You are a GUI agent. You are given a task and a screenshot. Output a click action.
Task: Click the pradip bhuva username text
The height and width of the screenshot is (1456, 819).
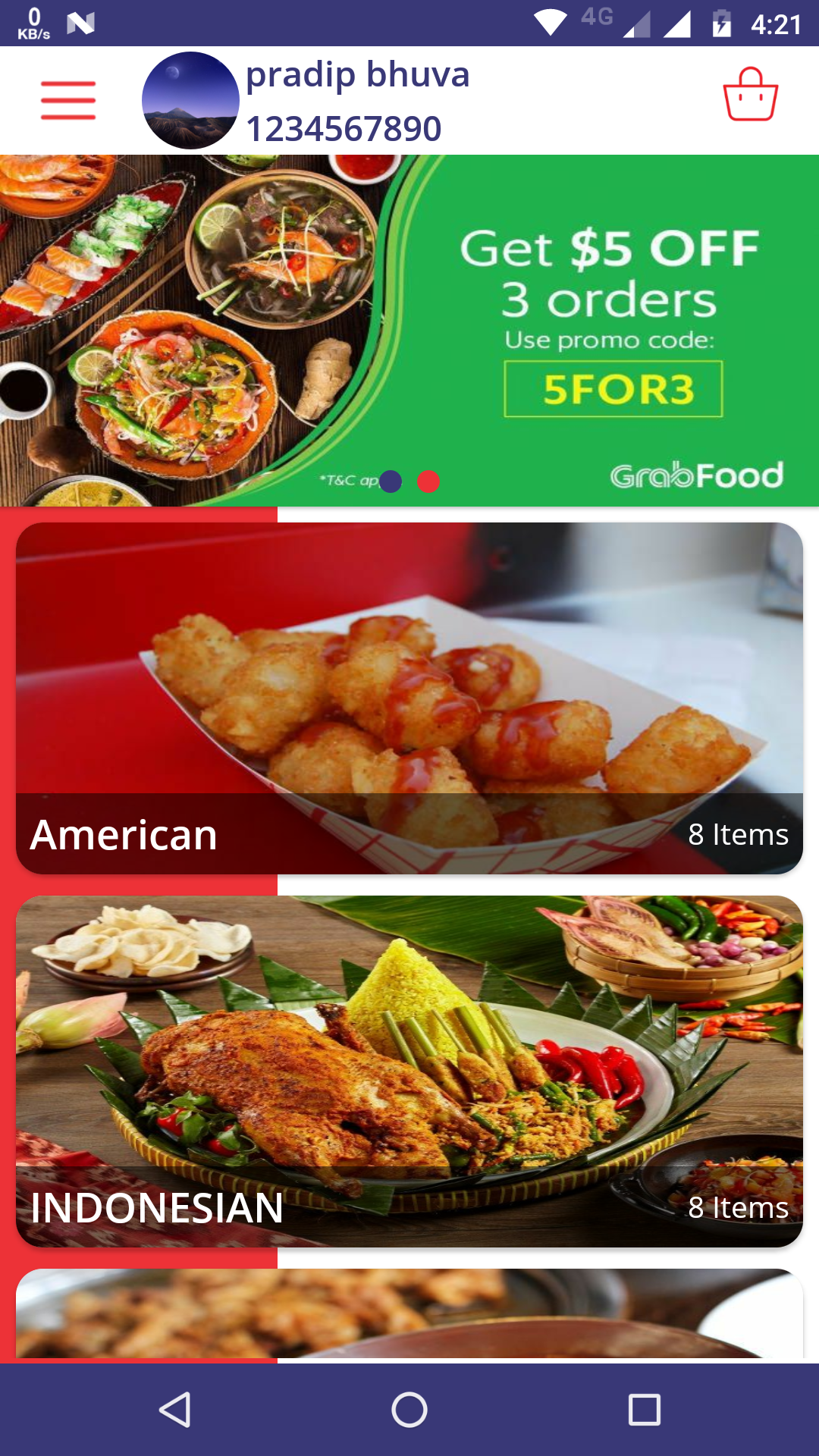[357, 76]
